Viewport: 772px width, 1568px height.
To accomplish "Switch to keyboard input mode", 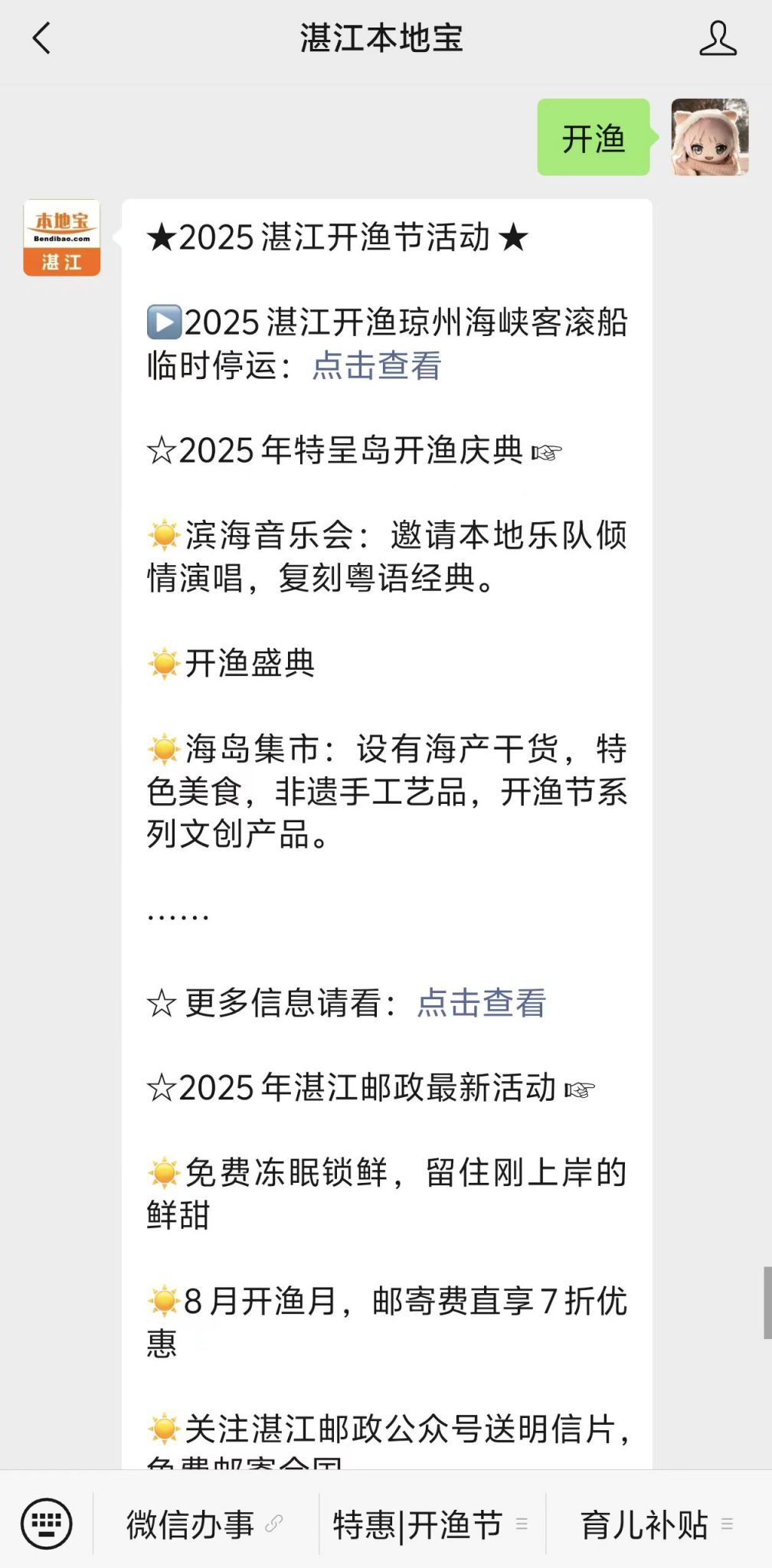I will click(46, 1524).
